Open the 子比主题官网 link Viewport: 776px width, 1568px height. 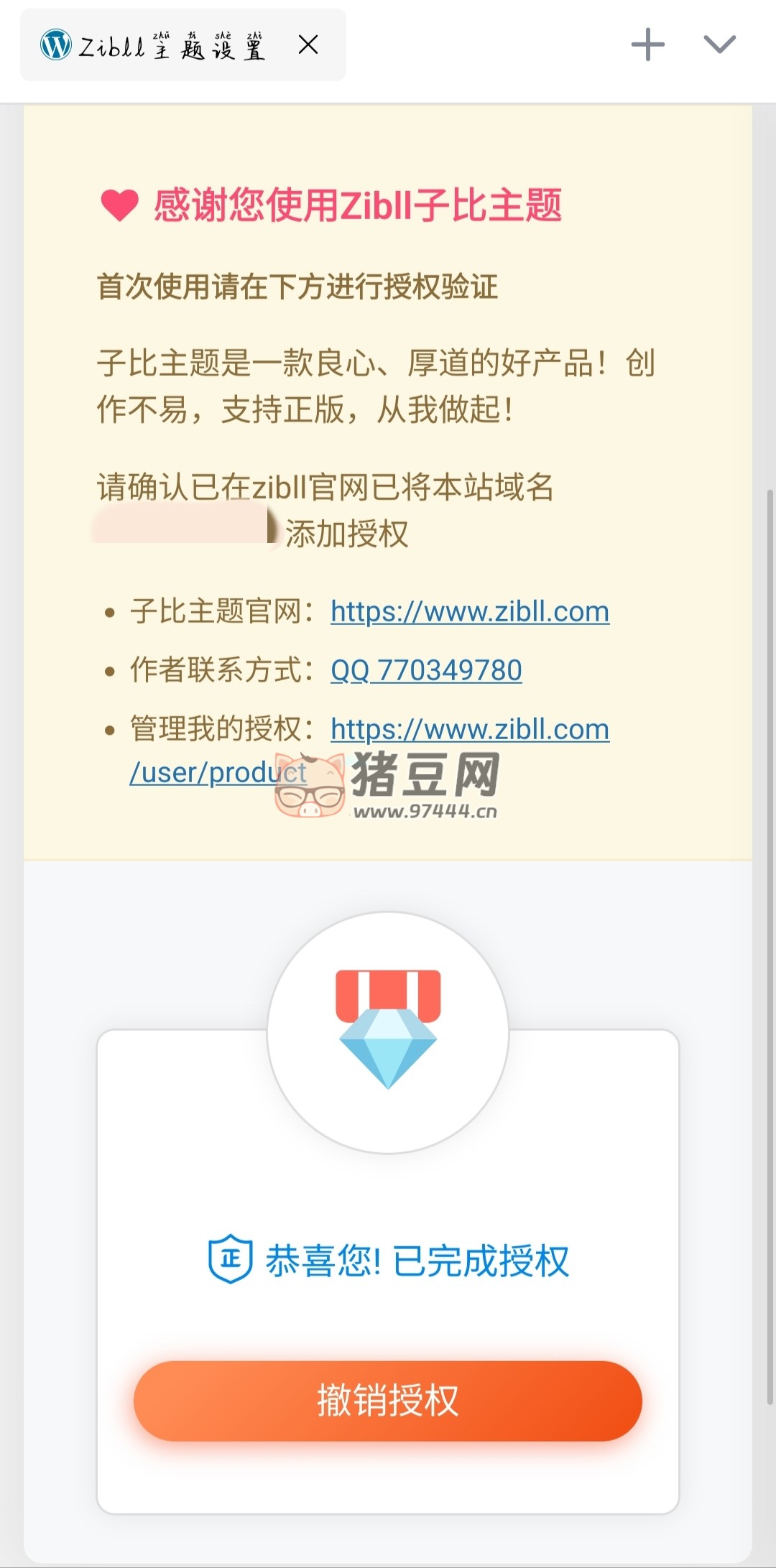tap(470, 612)
